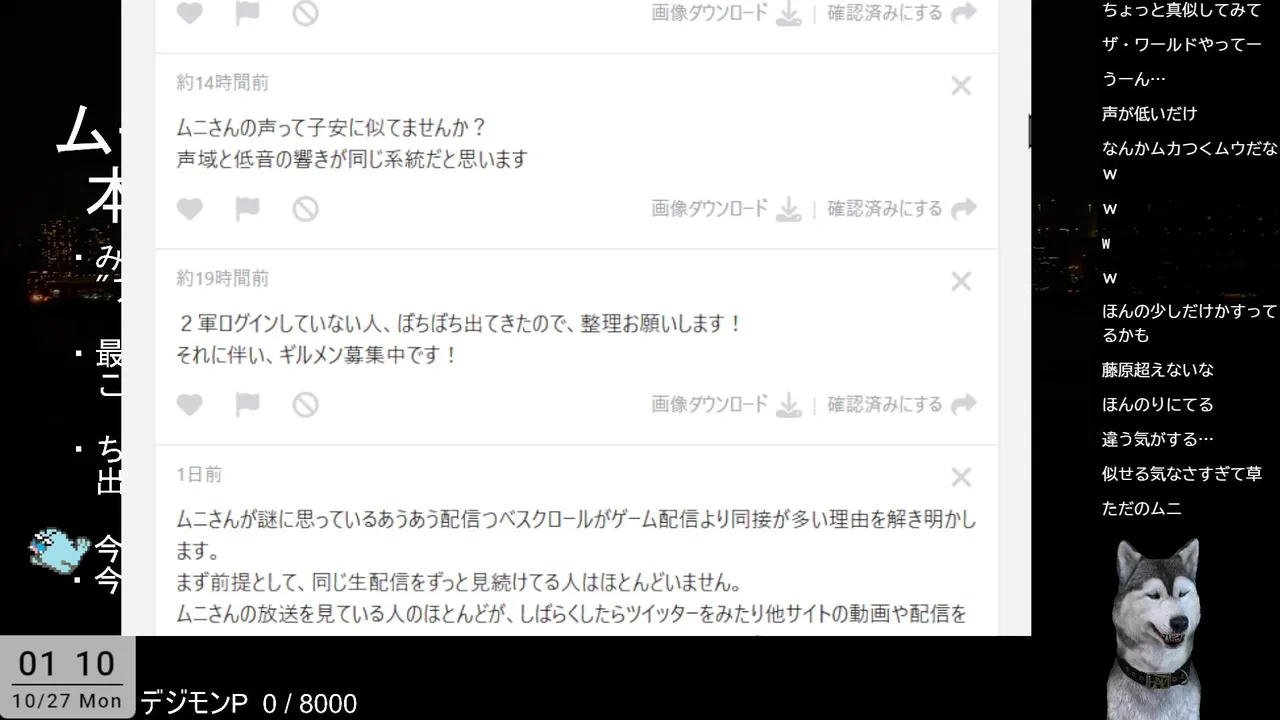Close the message from 約19時間前

coord(961,282)
